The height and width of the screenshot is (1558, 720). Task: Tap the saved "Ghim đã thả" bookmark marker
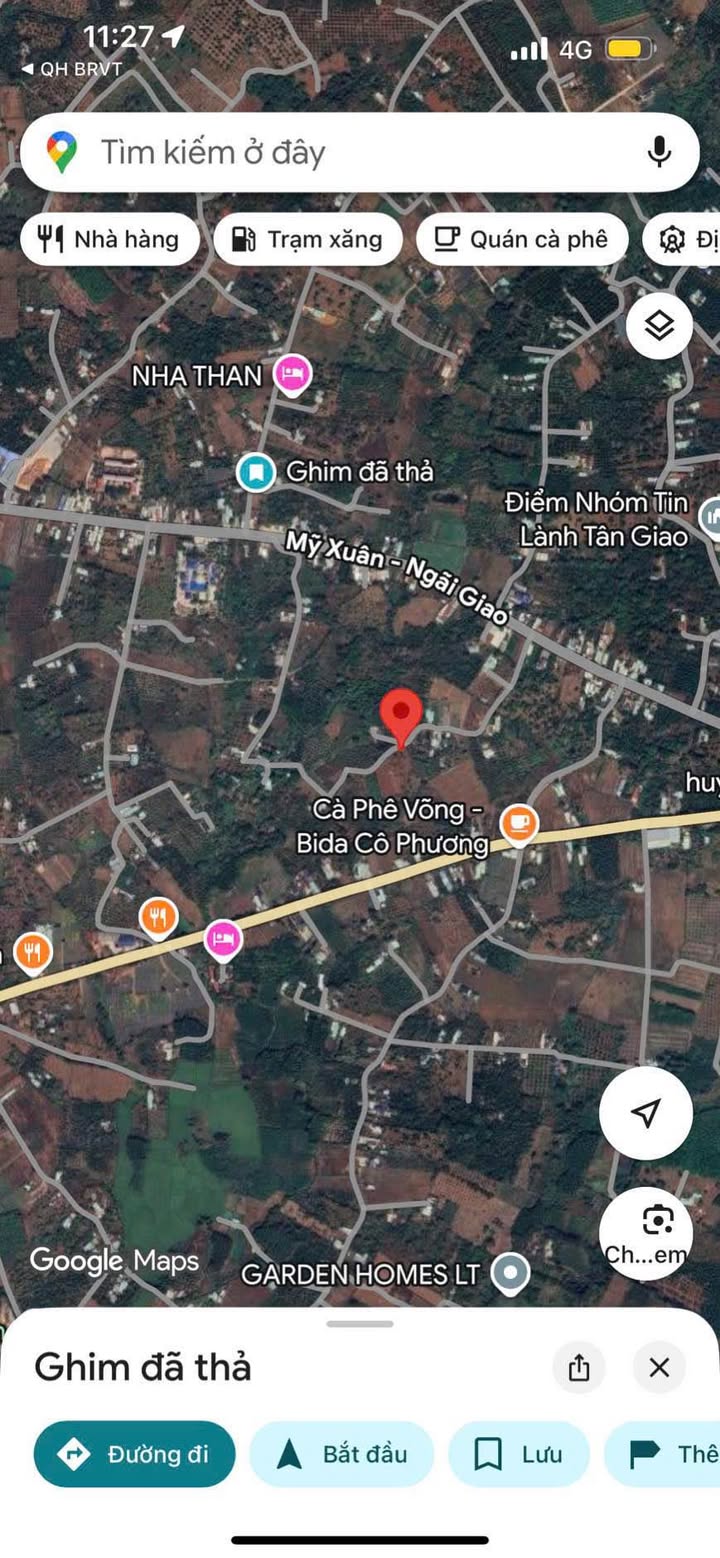click(256, 471)
